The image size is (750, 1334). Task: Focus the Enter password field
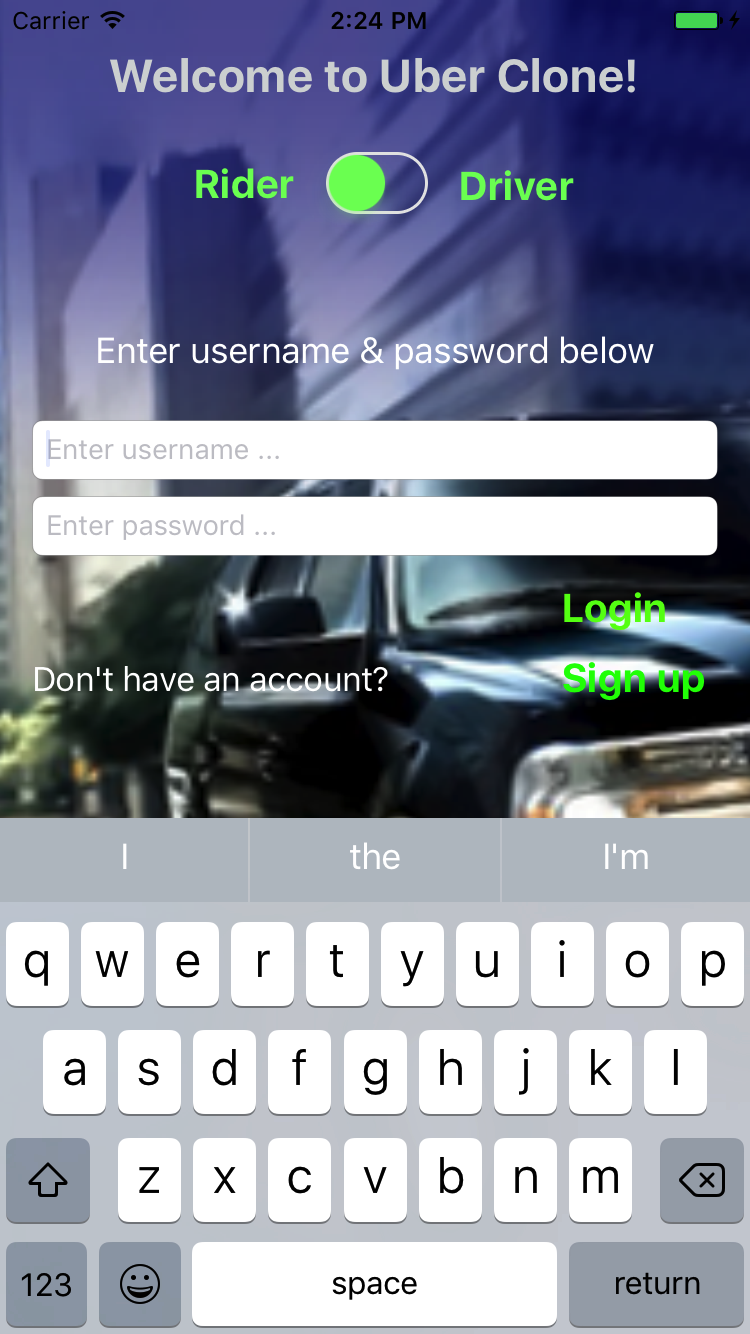pos(375,526)
